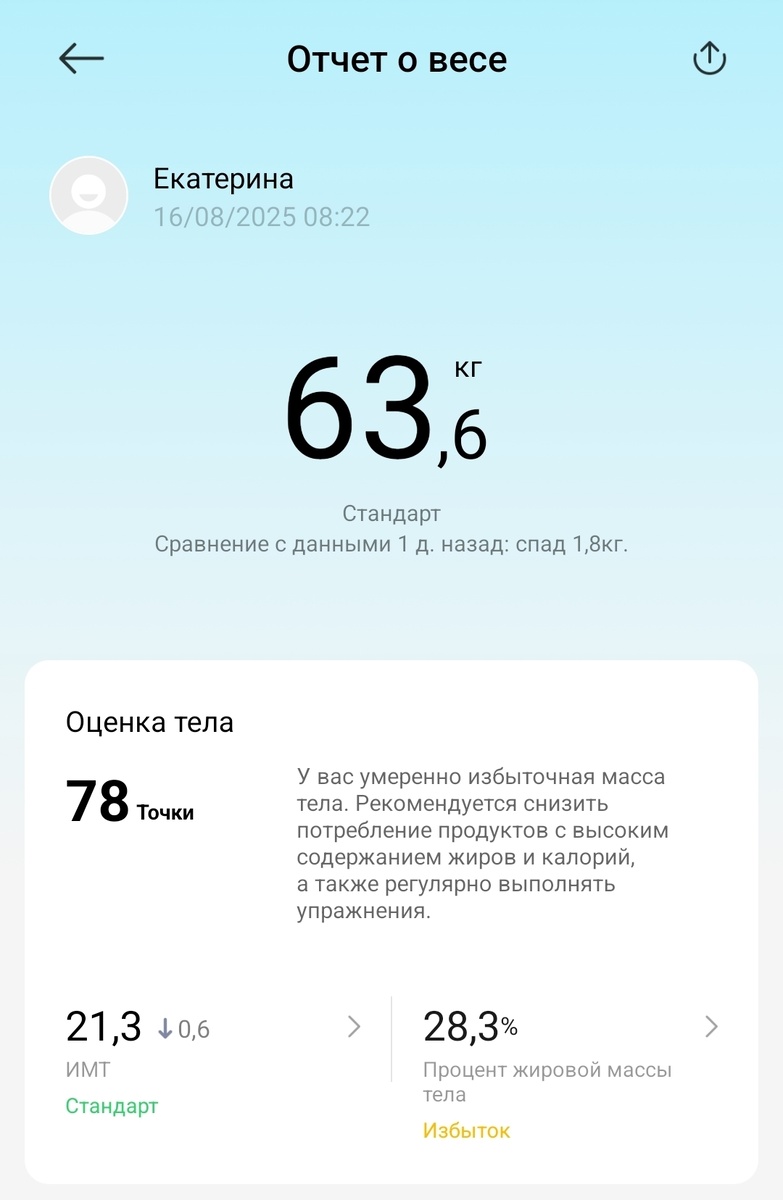783x1200 pixels.
Task: Tap the profile picture placeholder
Action: (x=86, y=195)
